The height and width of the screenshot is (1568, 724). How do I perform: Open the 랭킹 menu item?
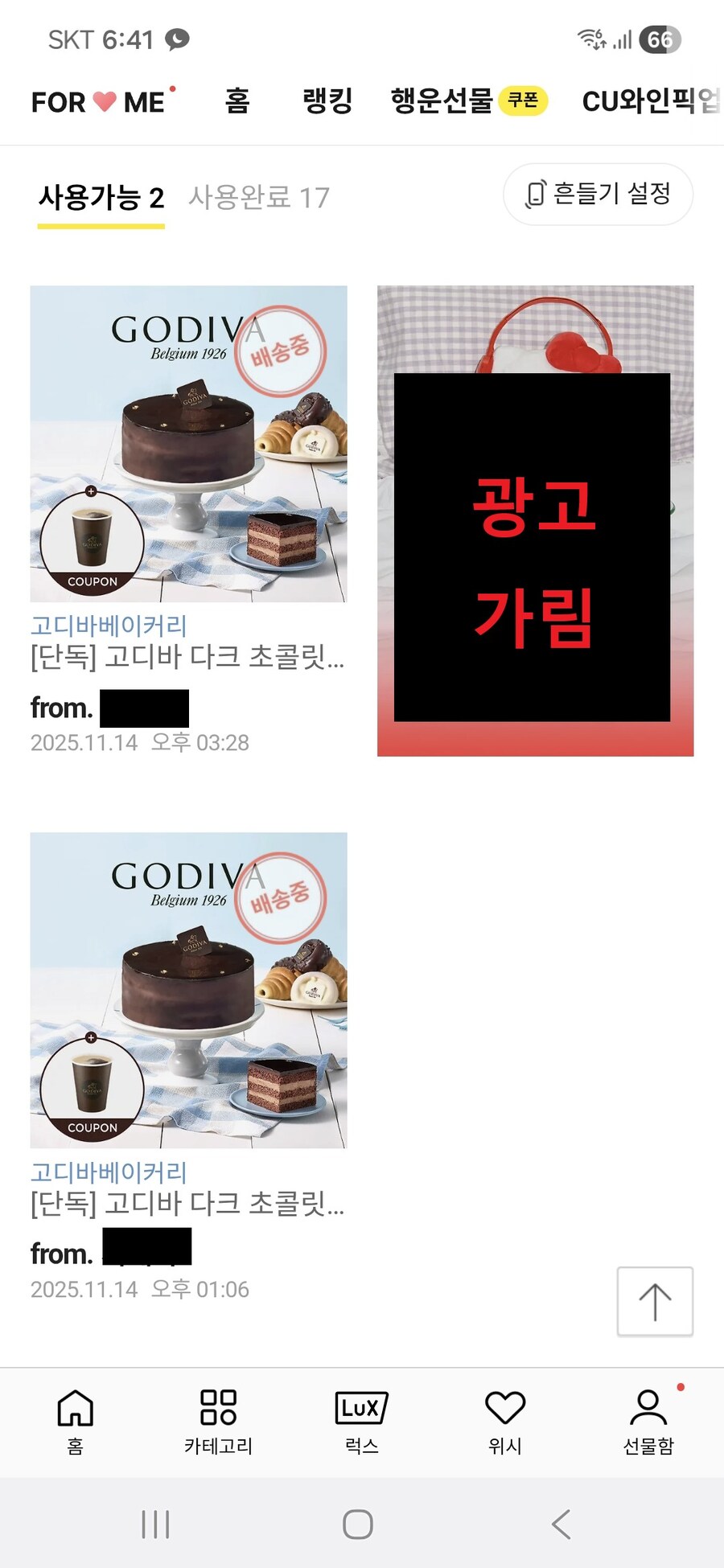[327, 99]
